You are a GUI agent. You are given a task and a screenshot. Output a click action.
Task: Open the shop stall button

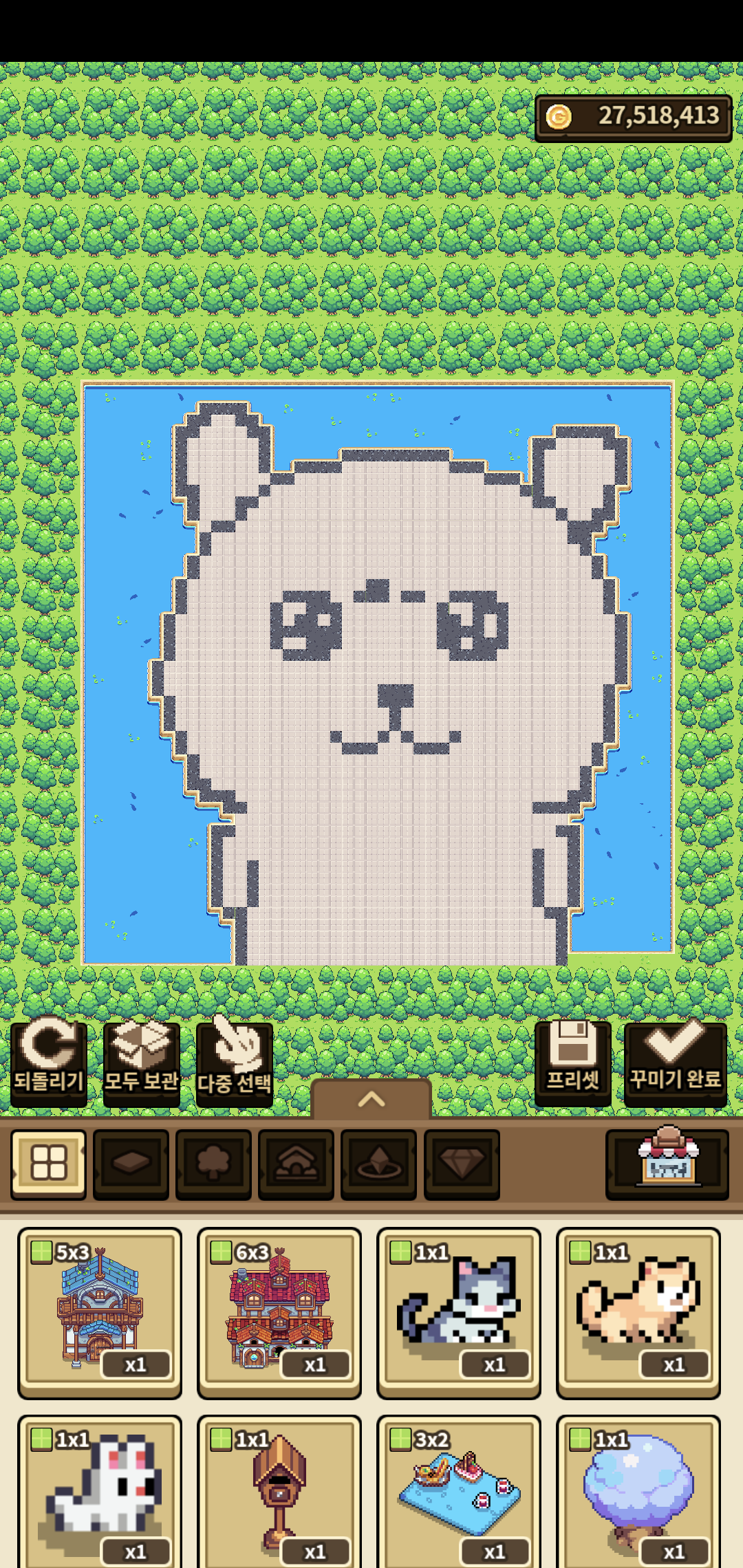click(667, 1164)
